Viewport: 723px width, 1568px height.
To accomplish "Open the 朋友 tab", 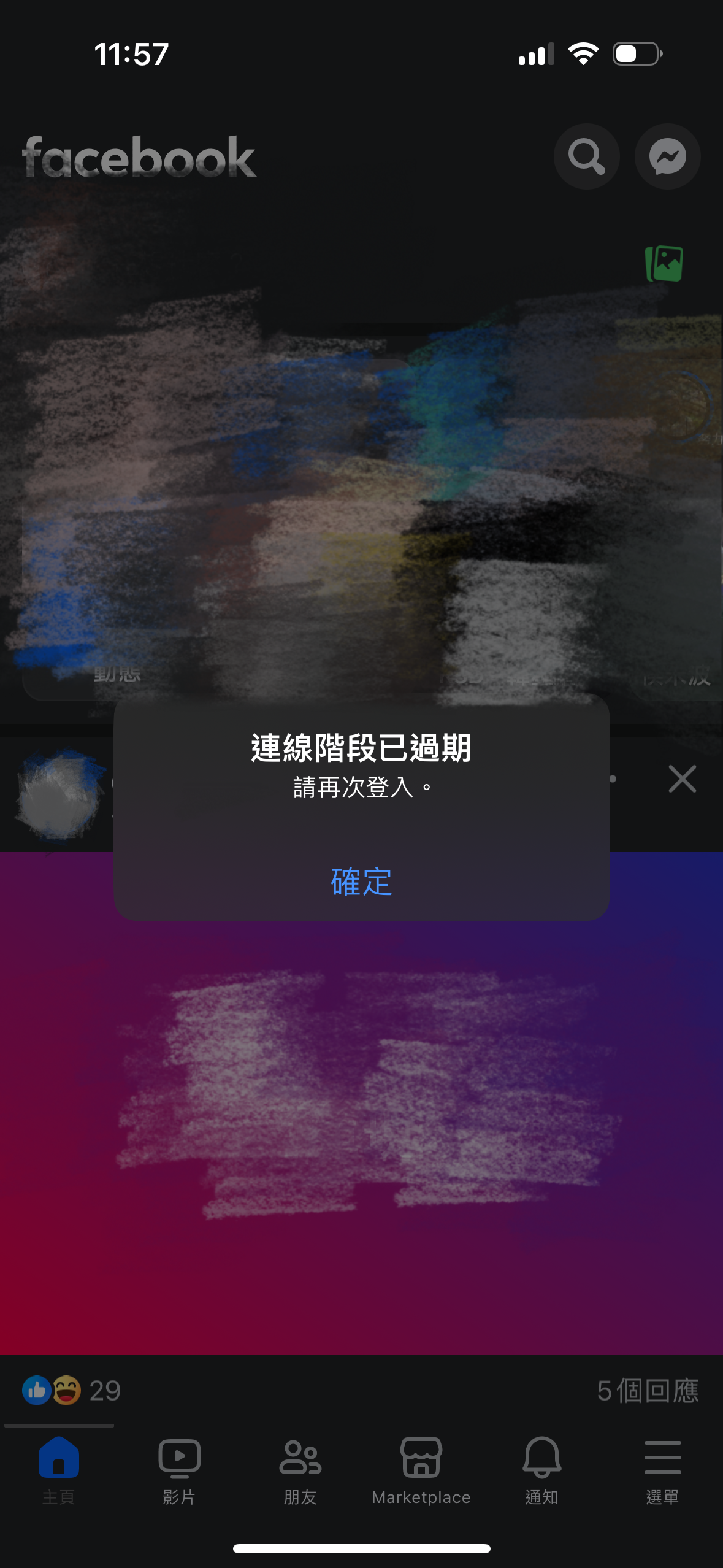I will coord(300,1469).
